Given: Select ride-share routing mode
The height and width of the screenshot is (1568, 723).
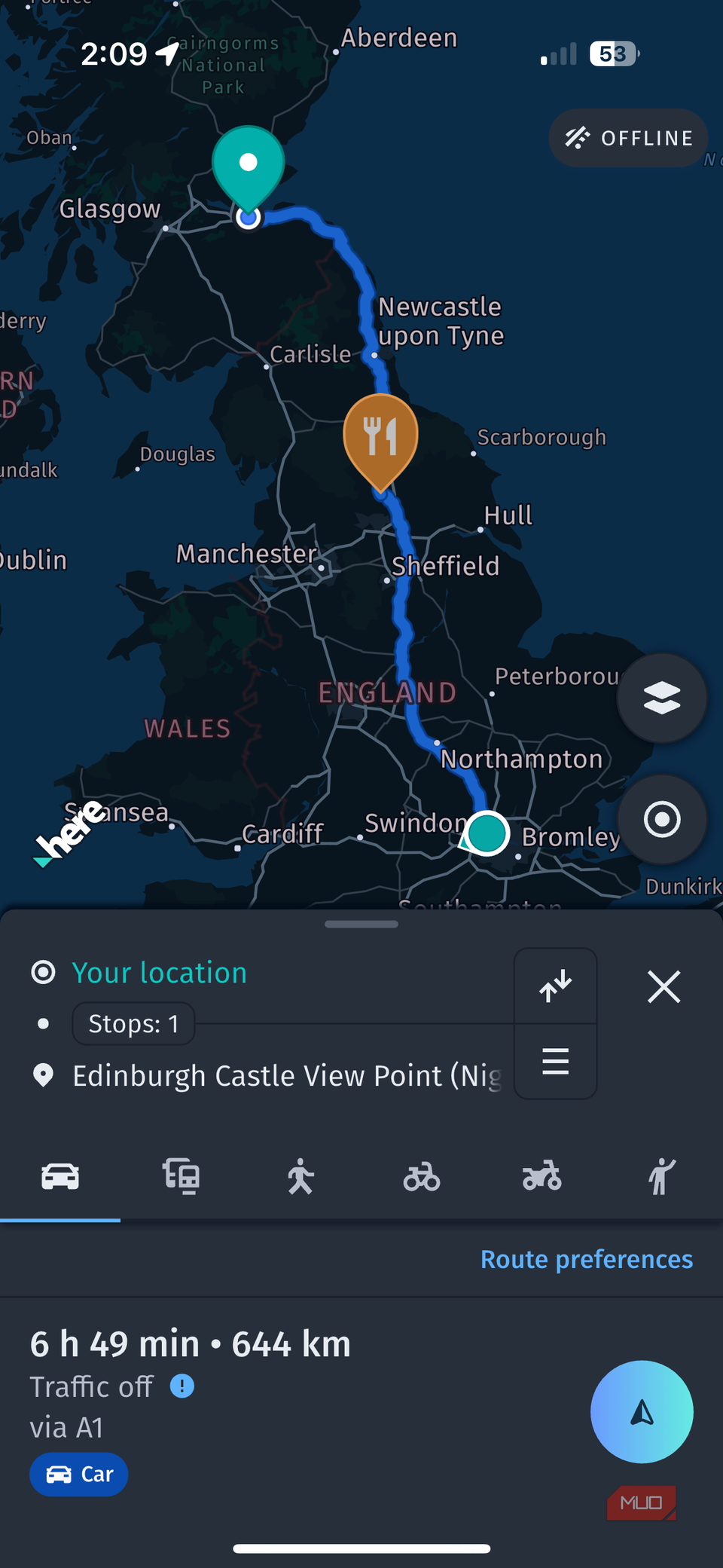Looking at the screenshot, I should coord(660,1176).
